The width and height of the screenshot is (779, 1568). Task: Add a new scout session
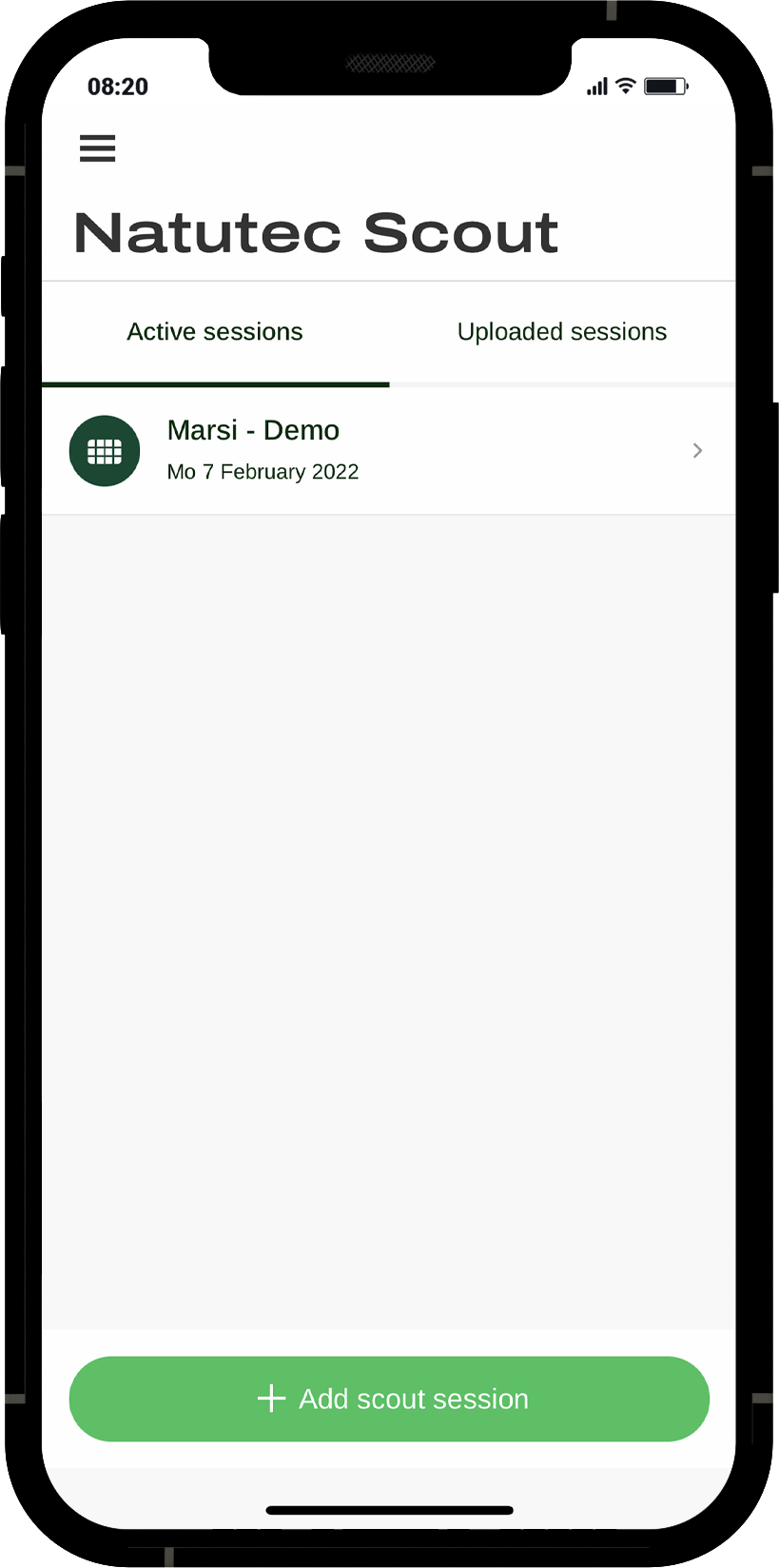[x=389, y=1399]
